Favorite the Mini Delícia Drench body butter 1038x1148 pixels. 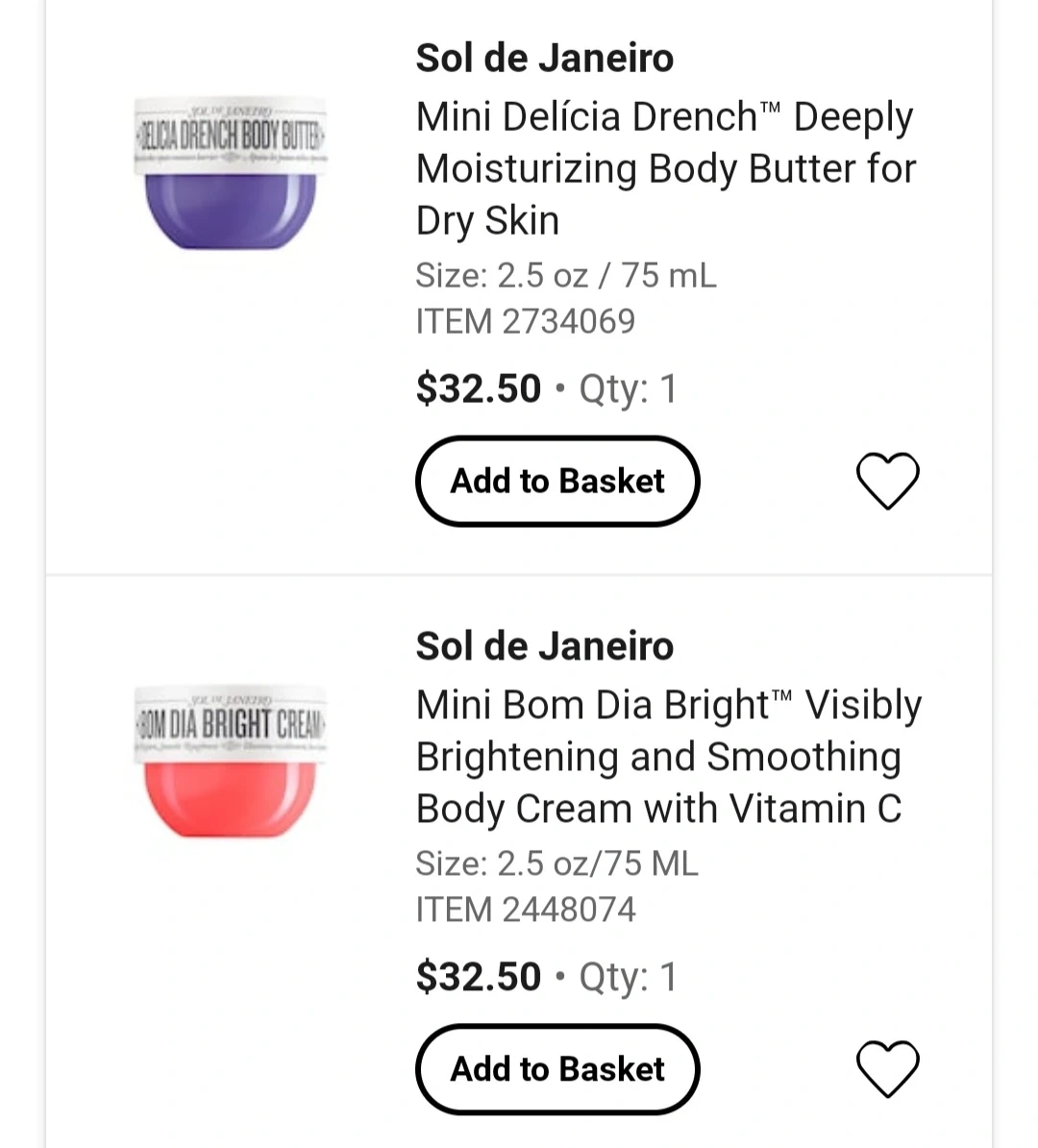[x=887, y=480]
